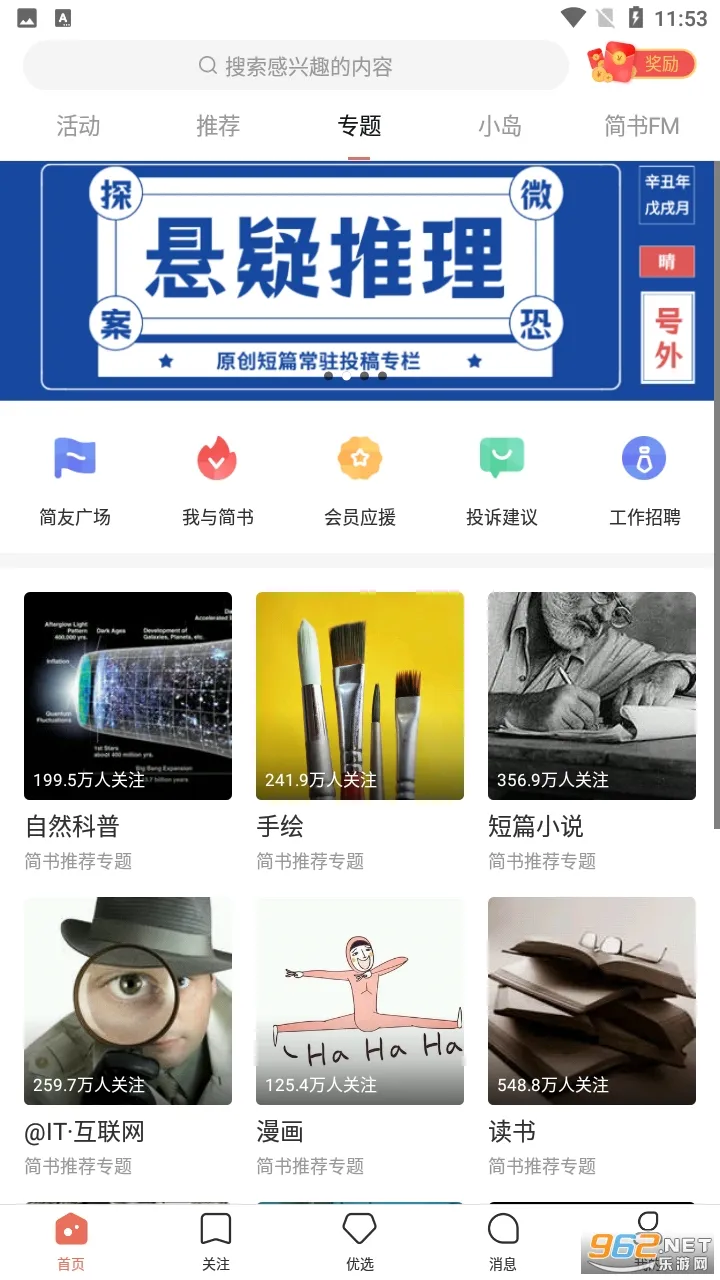Tap the search bar
This screenshot has height=1280, width=720.
(295, 64)
